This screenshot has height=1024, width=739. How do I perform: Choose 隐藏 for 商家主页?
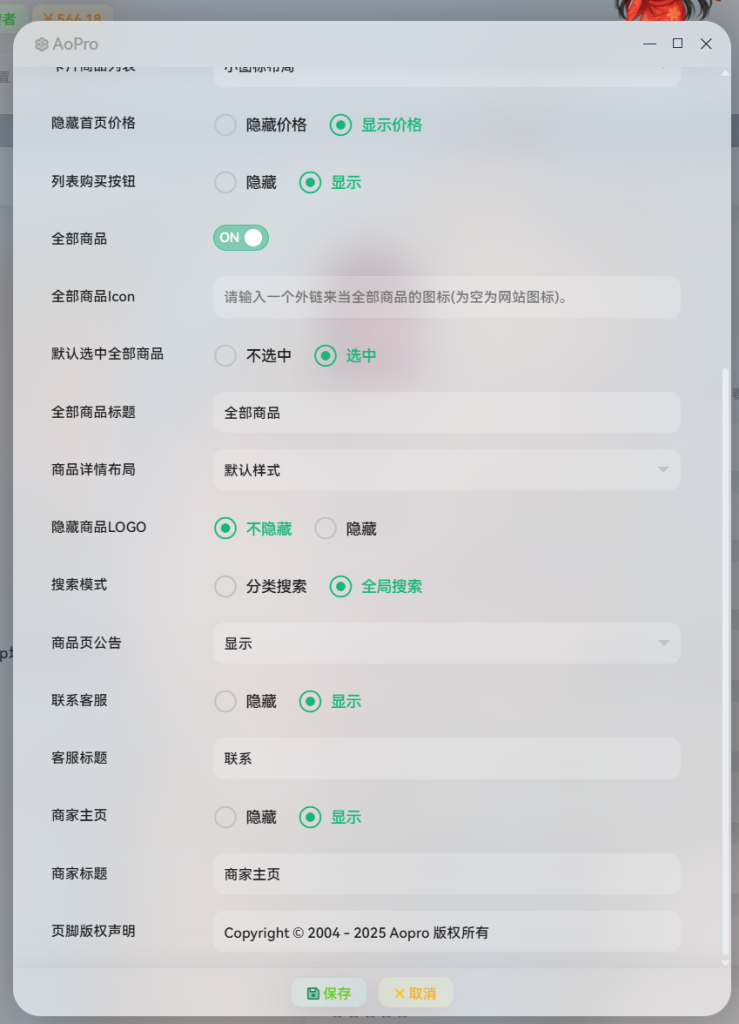[226, 817]
